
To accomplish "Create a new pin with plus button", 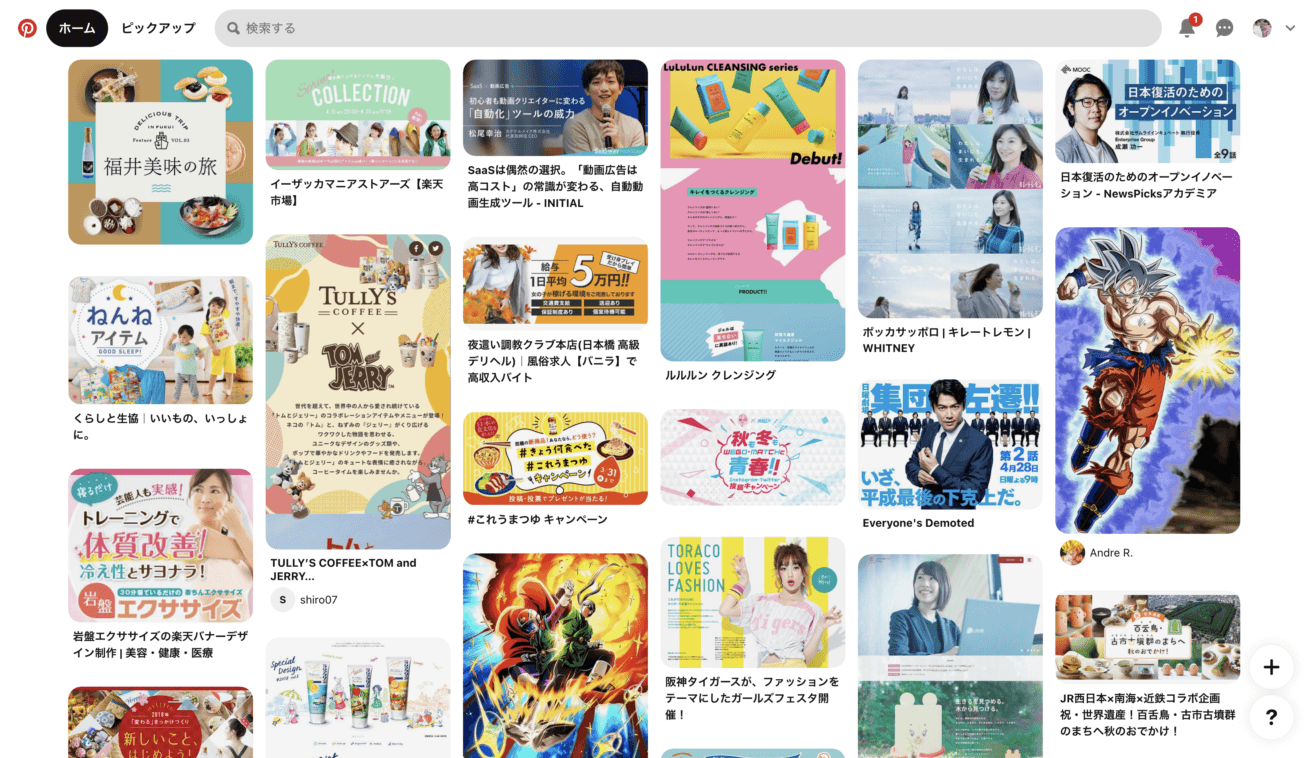I will pyautogui.click(x=1271, y=667).
